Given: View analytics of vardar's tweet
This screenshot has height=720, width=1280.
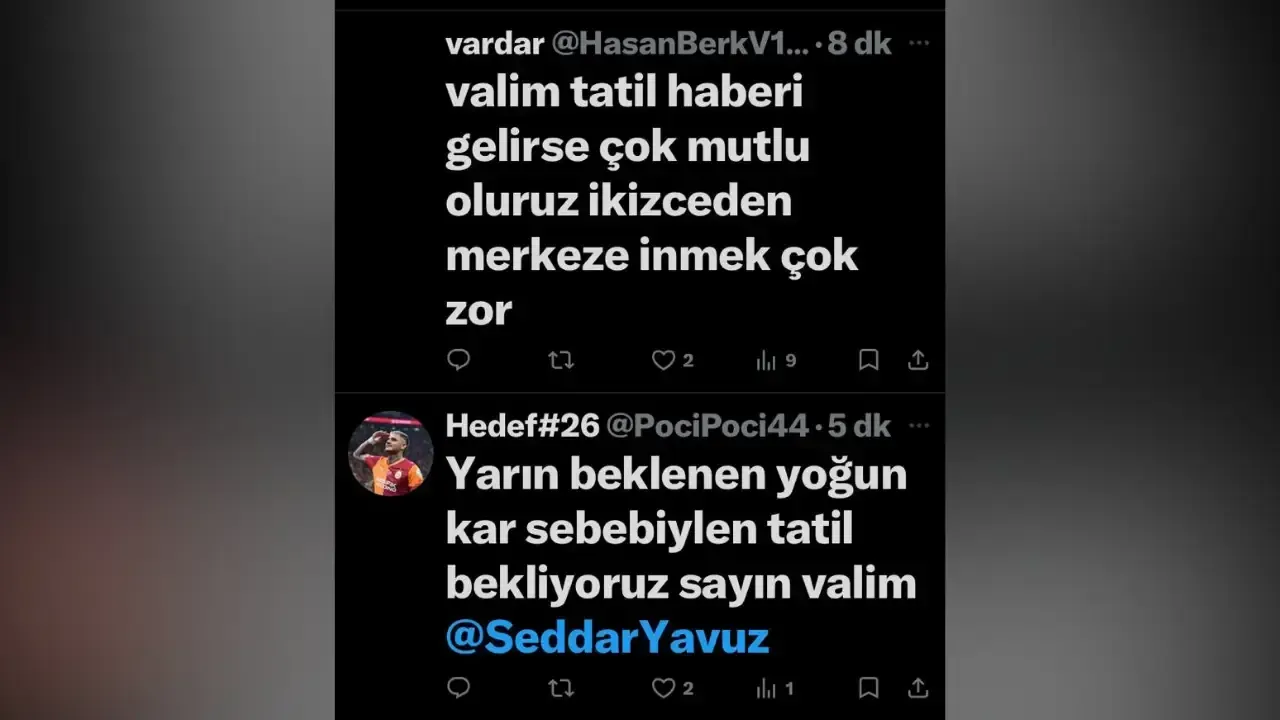Looking at the screenshot, I should click(767, 360).
